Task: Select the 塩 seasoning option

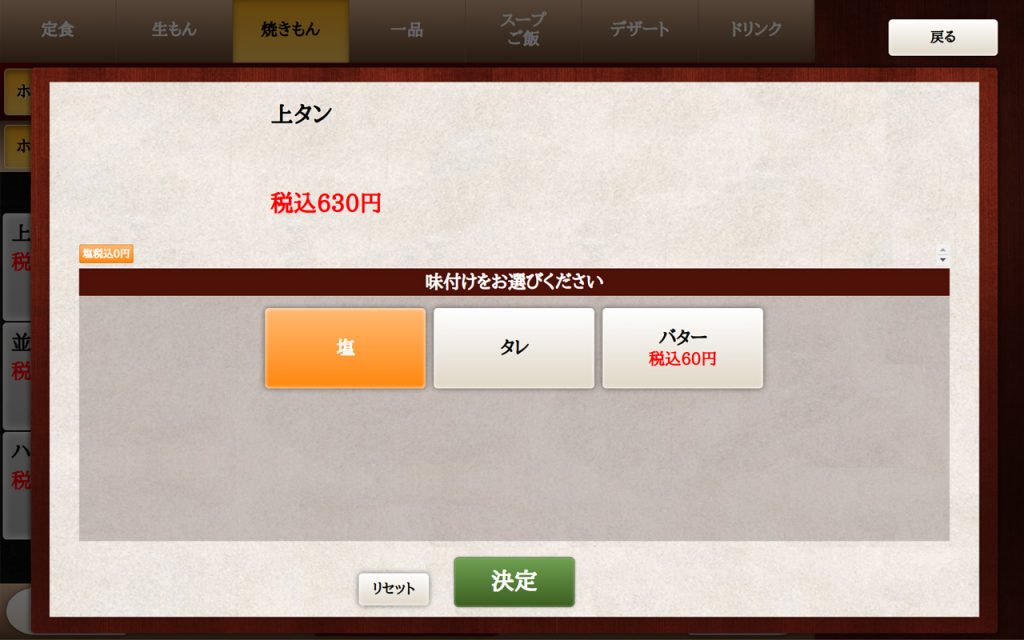Action: 345,348
